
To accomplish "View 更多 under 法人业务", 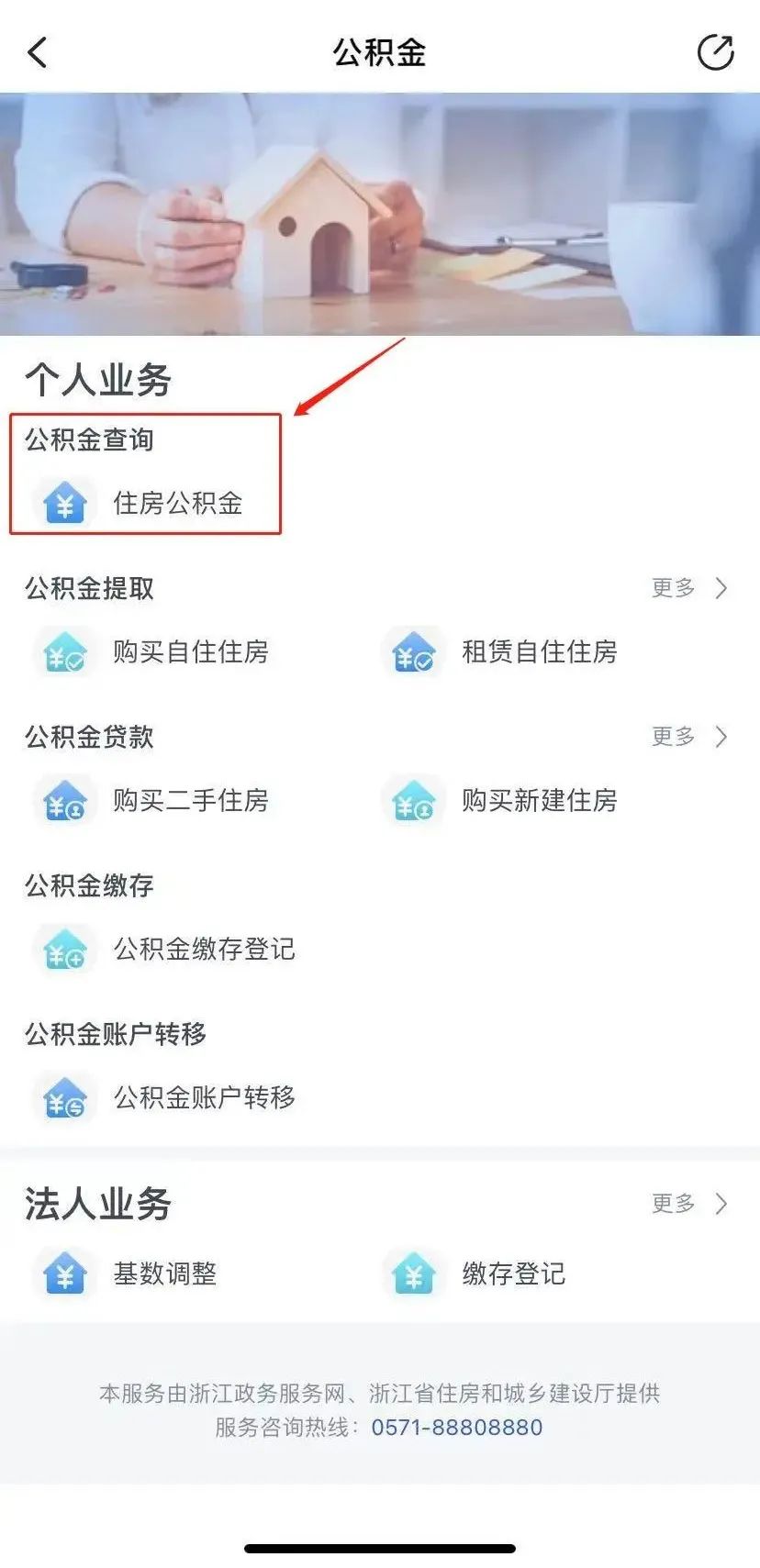I will [688, 1203].
